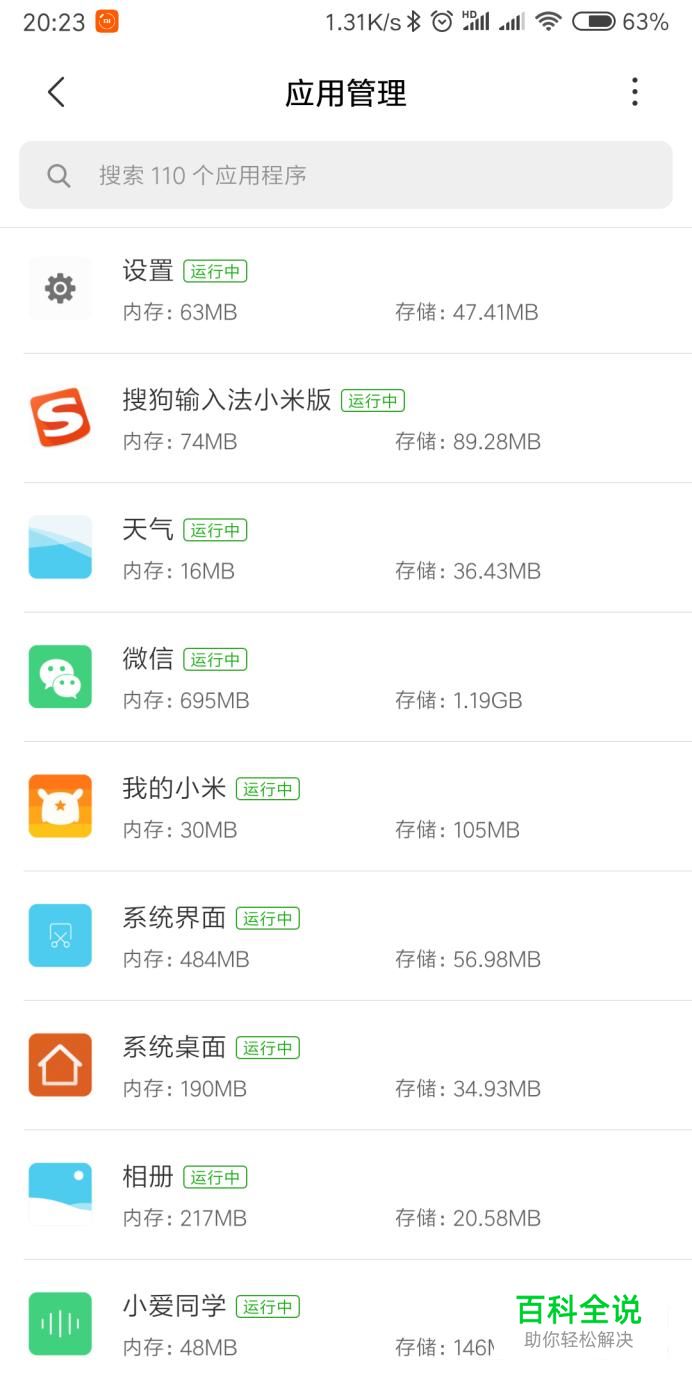Screen dimensions: 692x1384
Task: Go back from 应用管理
Action: (56, 93)
